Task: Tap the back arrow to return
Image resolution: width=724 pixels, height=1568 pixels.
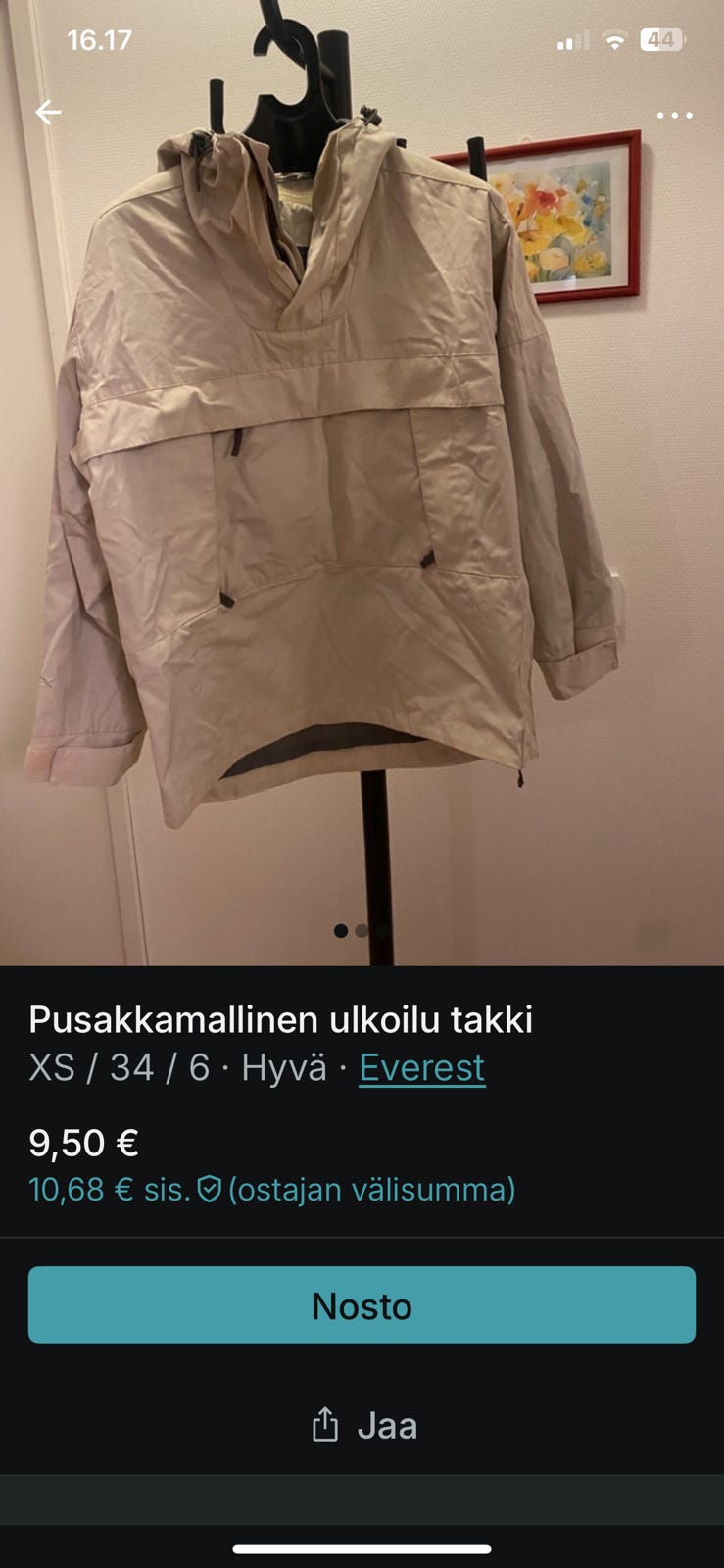Action: pos(49,112)
